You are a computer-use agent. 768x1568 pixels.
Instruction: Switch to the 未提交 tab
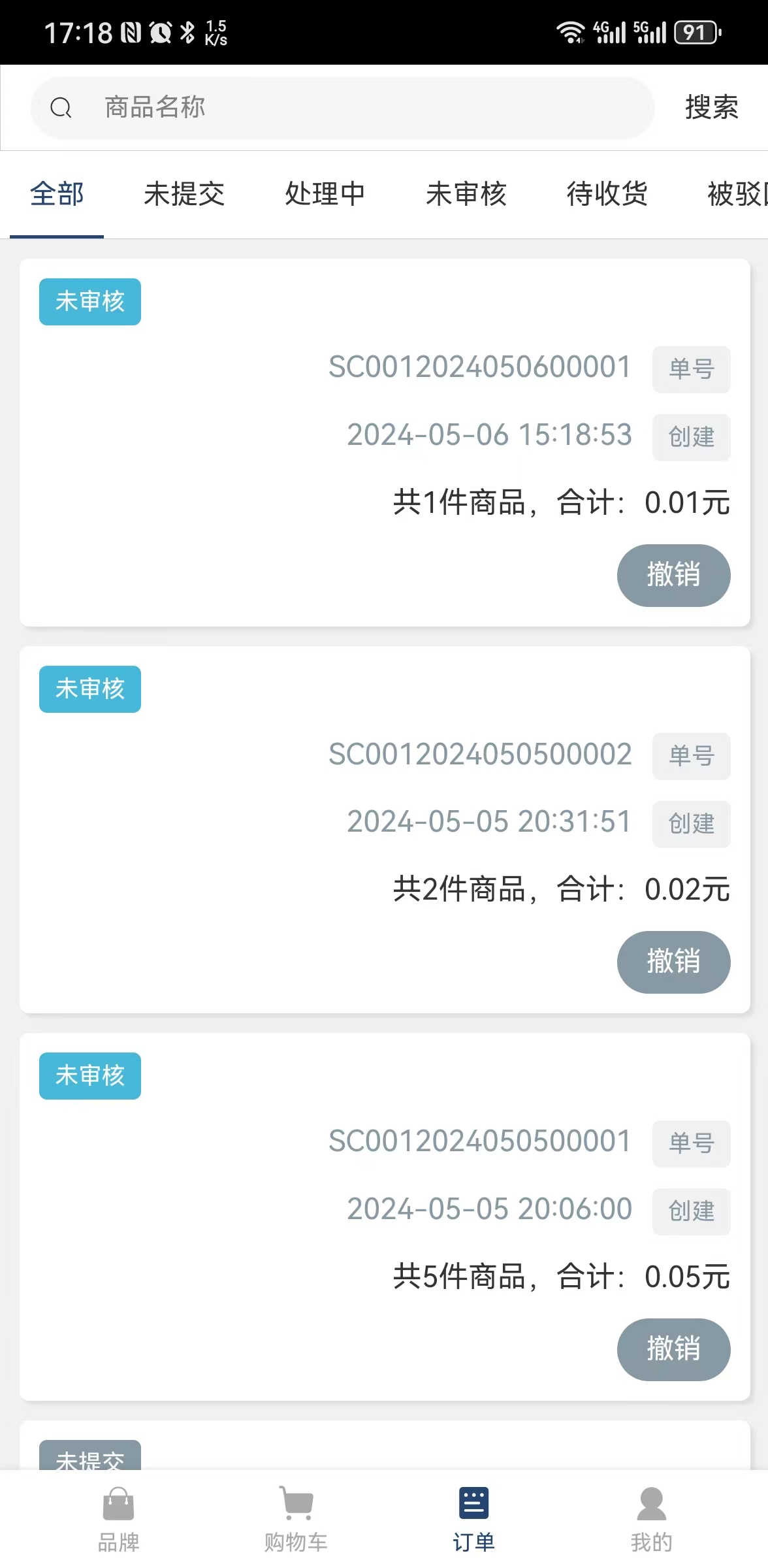[184, 194]
